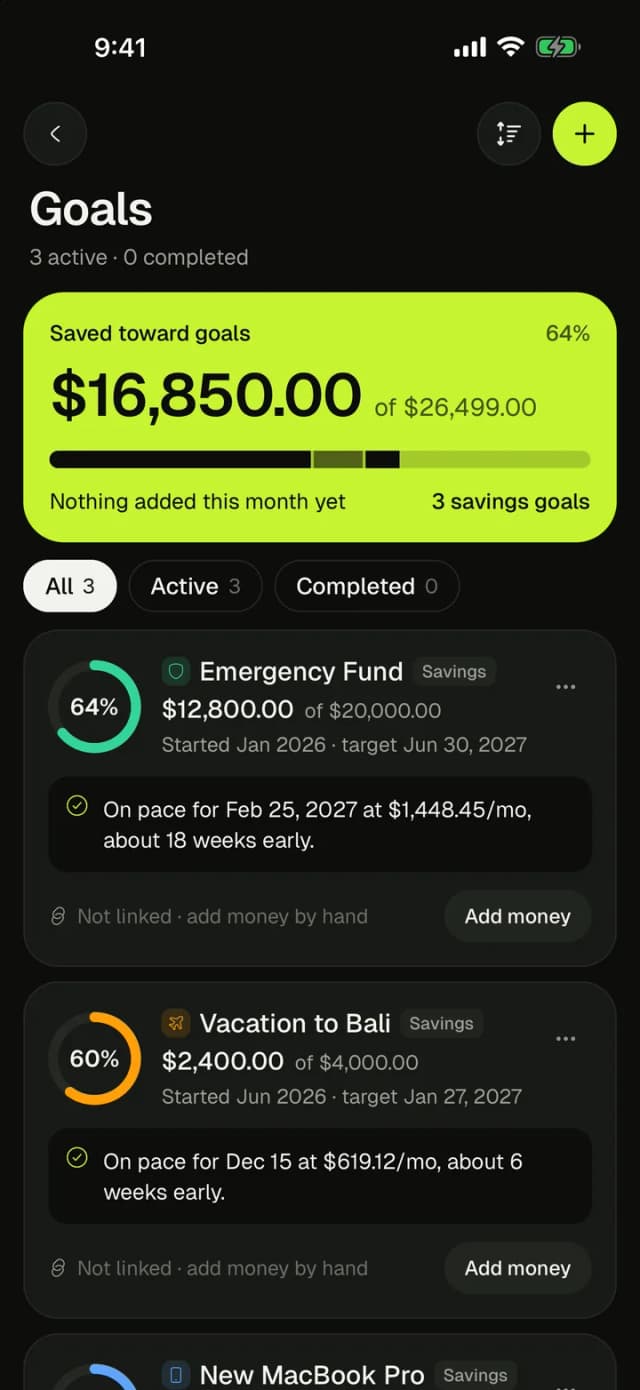Open the Saved toward goals summary card
The height and width of the screenshot is (1390, 640).
[x=320, y=417]
